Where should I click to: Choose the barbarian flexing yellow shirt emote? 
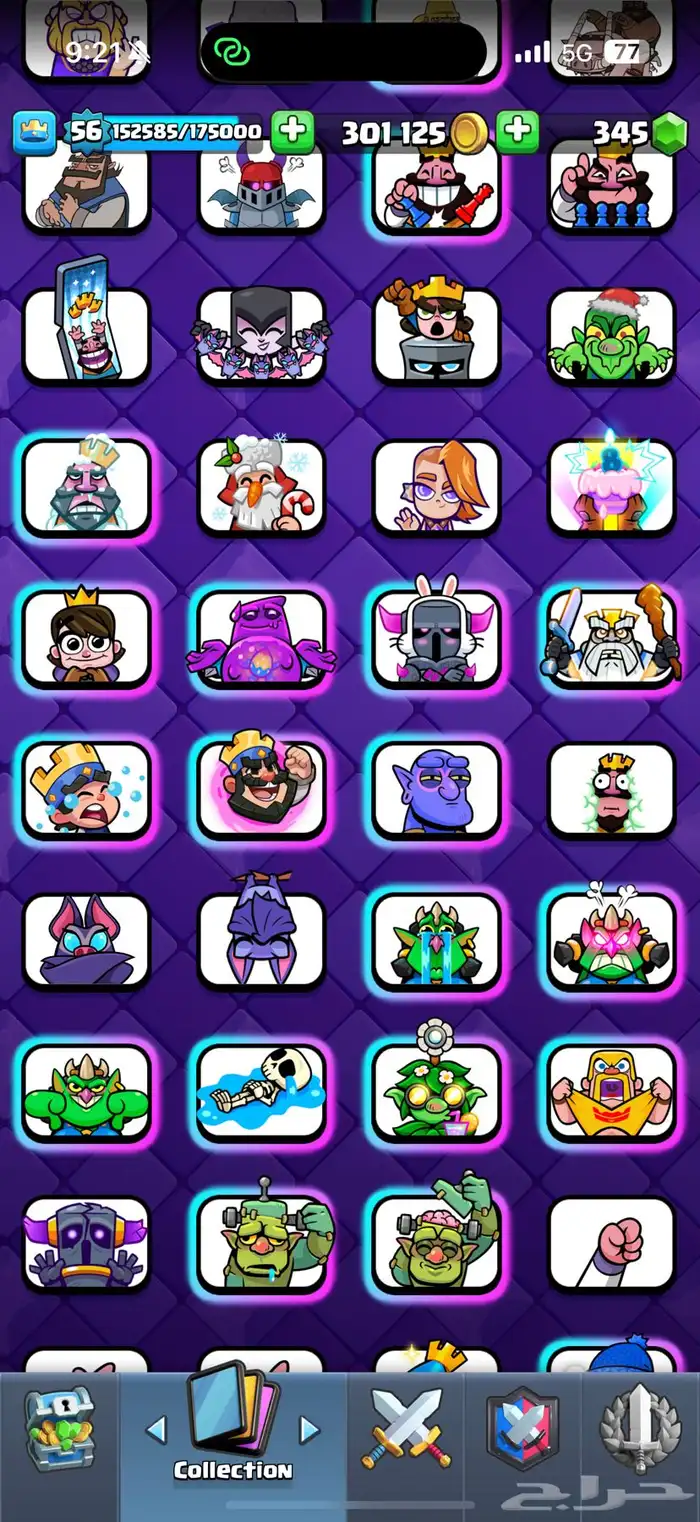pos(611,1092)
